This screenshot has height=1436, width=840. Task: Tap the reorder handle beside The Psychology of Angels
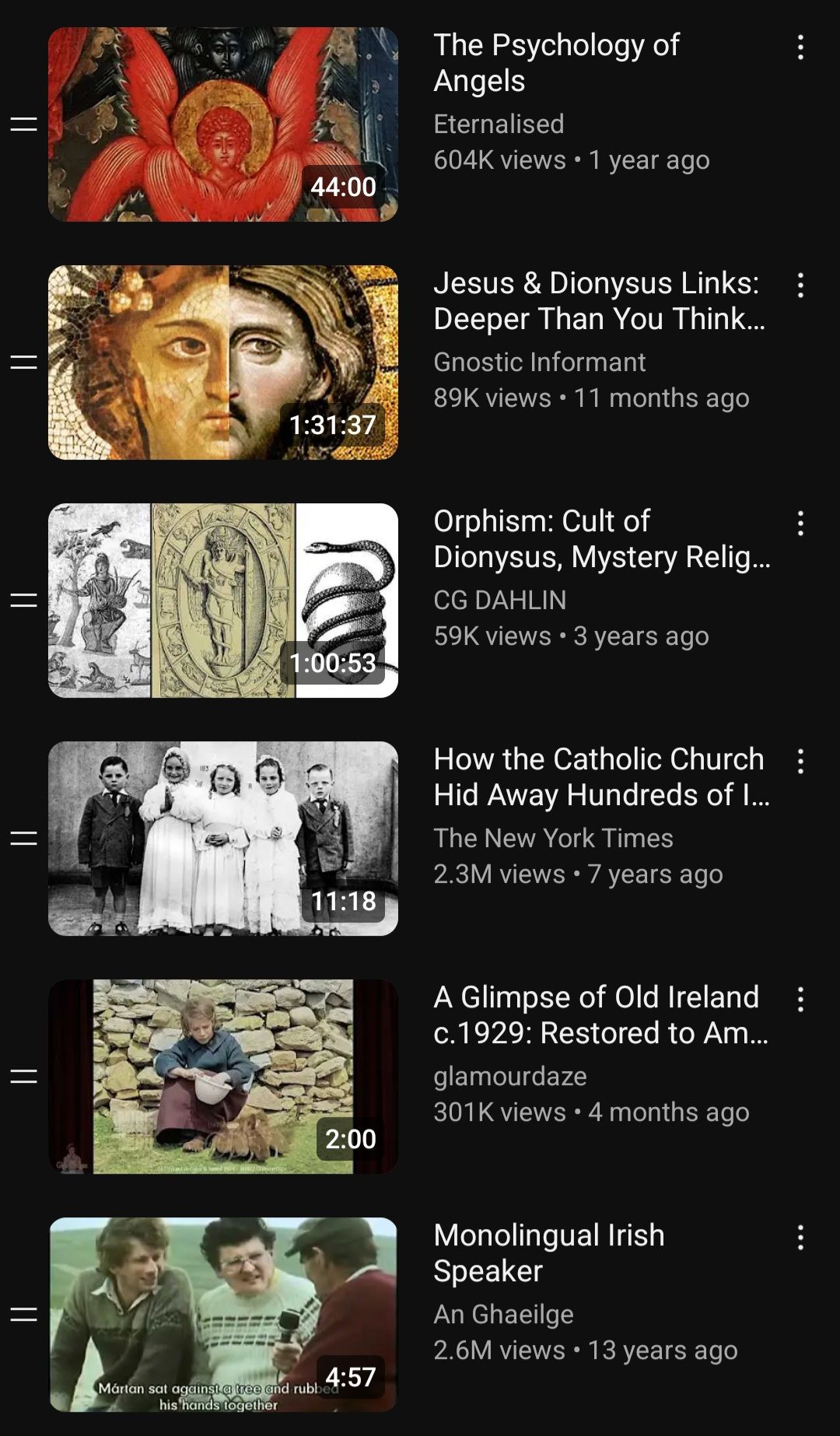(x=23, y=124)
